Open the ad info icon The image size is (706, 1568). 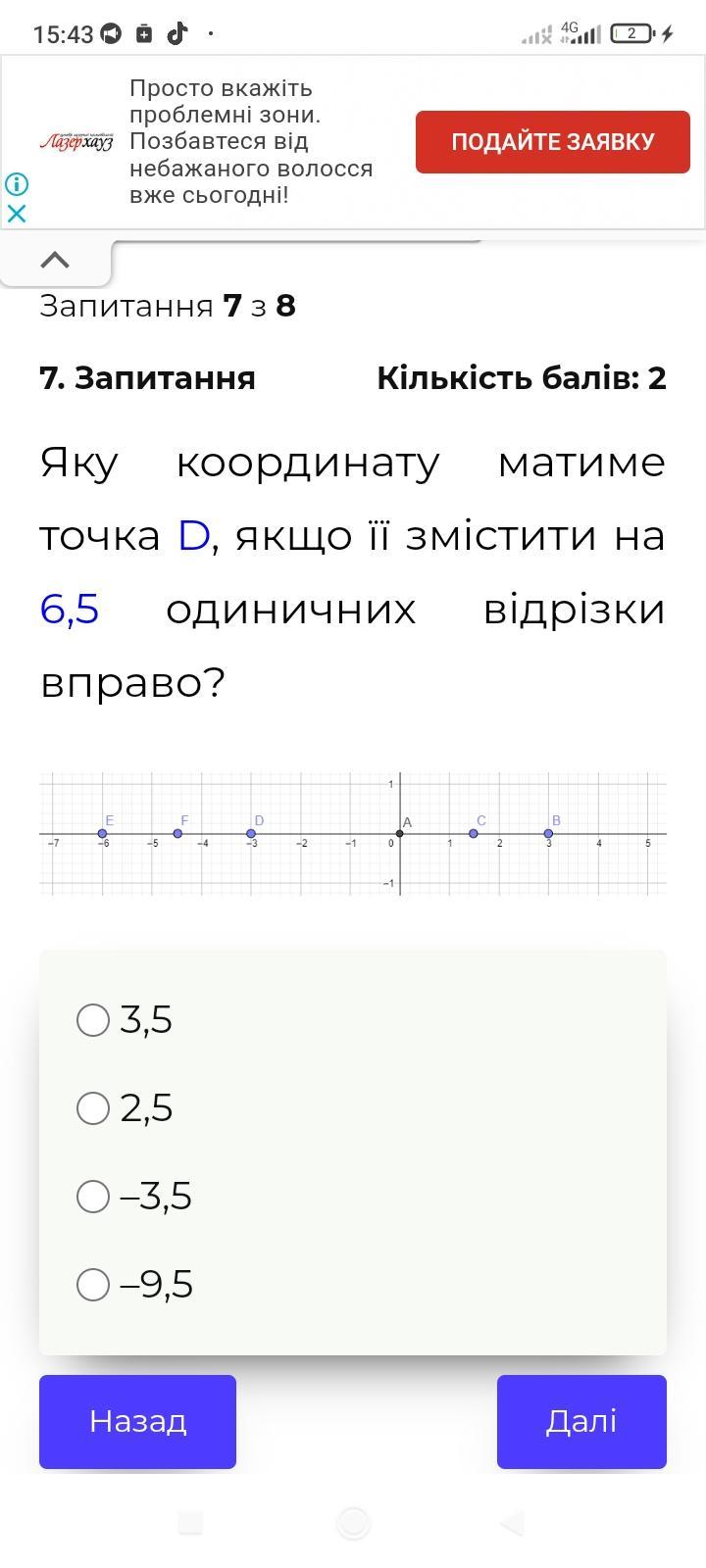point(17,184)
